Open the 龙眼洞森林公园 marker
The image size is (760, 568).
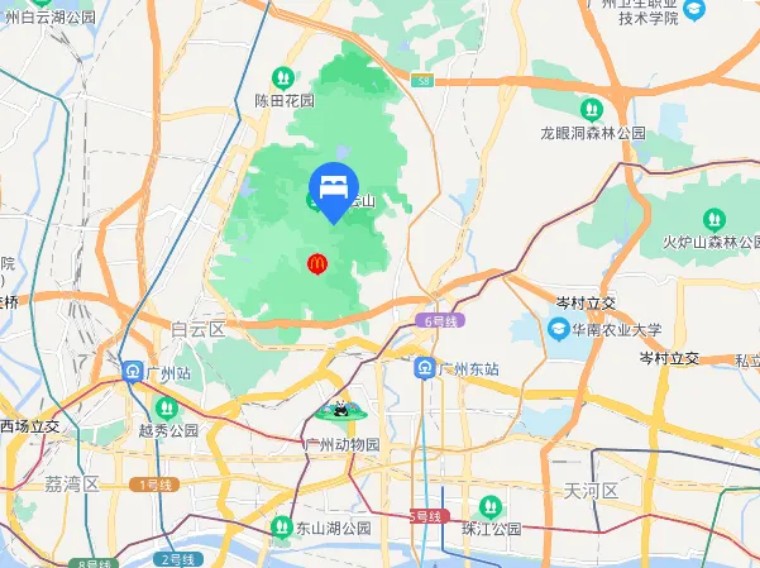tap(592, 109)
